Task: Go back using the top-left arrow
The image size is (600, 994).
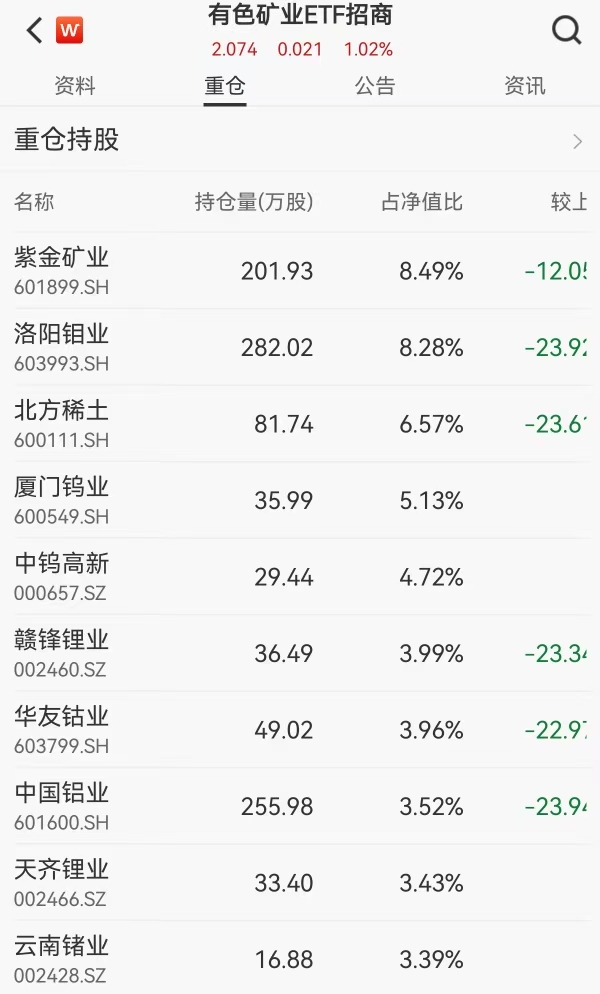Action: [34, 30]
